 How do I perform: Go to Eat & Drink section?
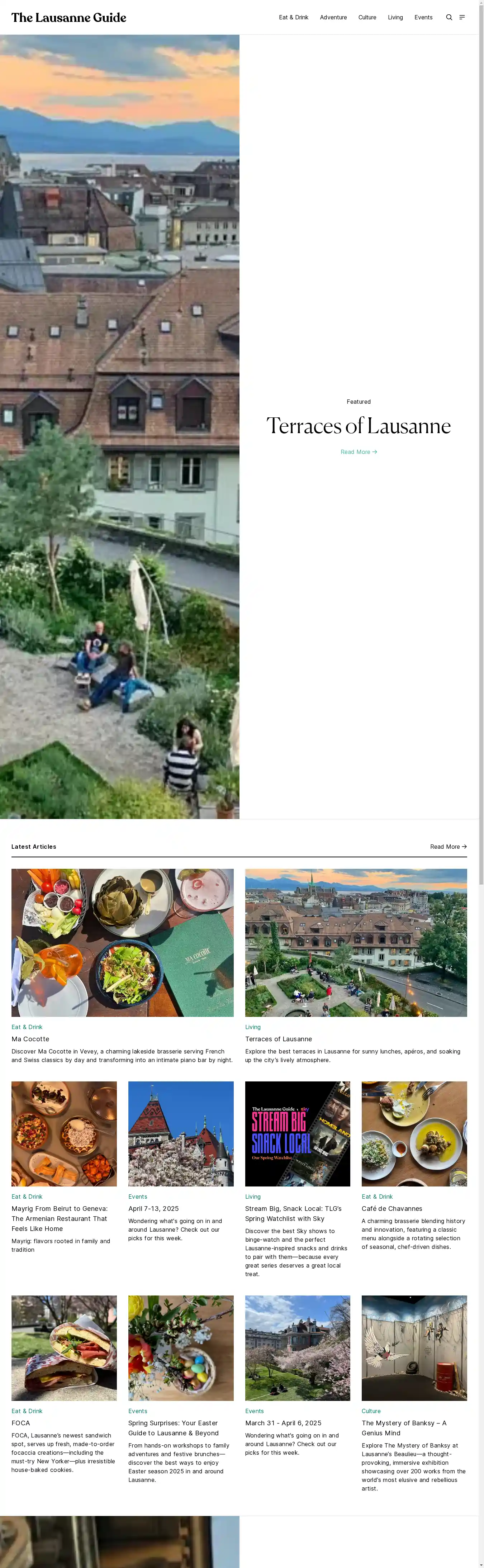[293, 17]
